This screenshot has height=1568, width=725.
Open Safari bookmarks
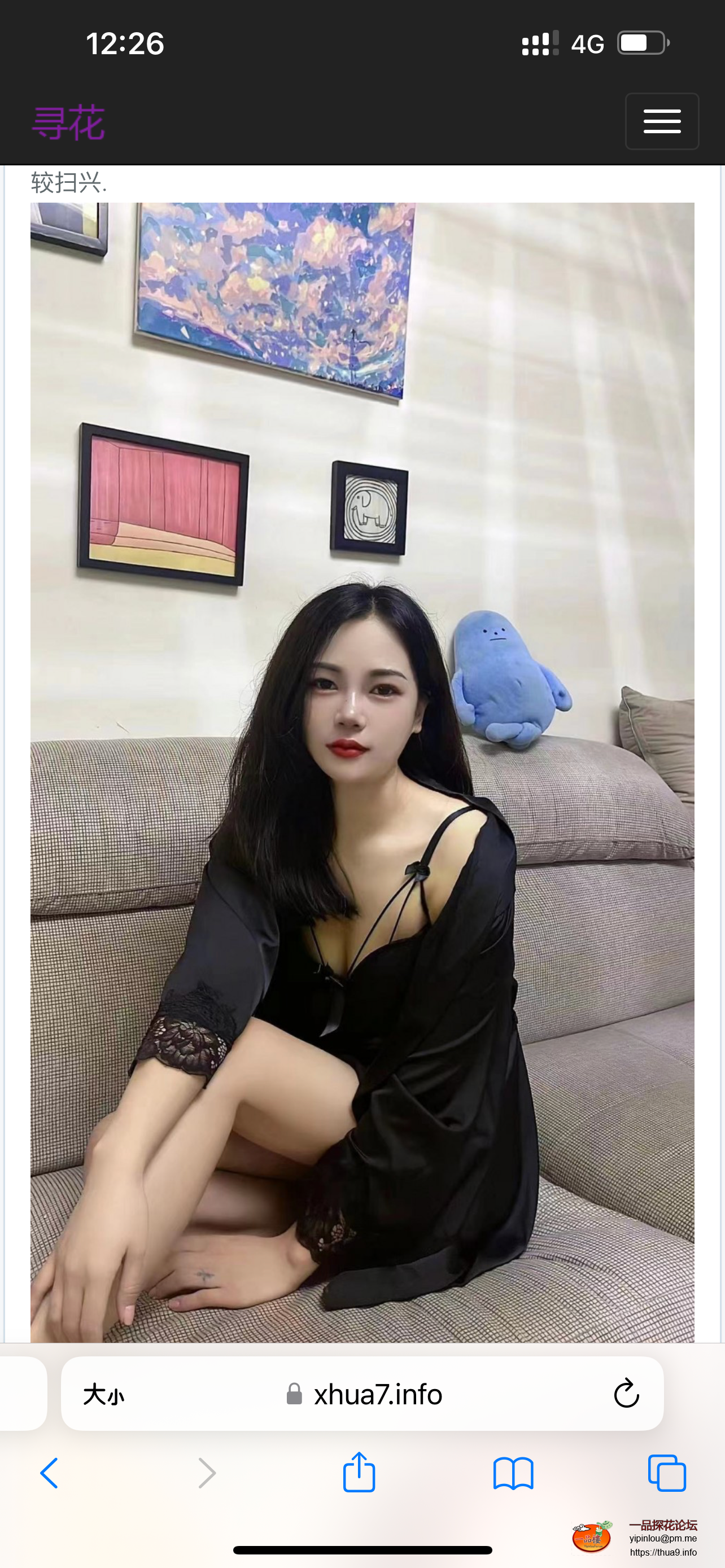coord(513,1474)
